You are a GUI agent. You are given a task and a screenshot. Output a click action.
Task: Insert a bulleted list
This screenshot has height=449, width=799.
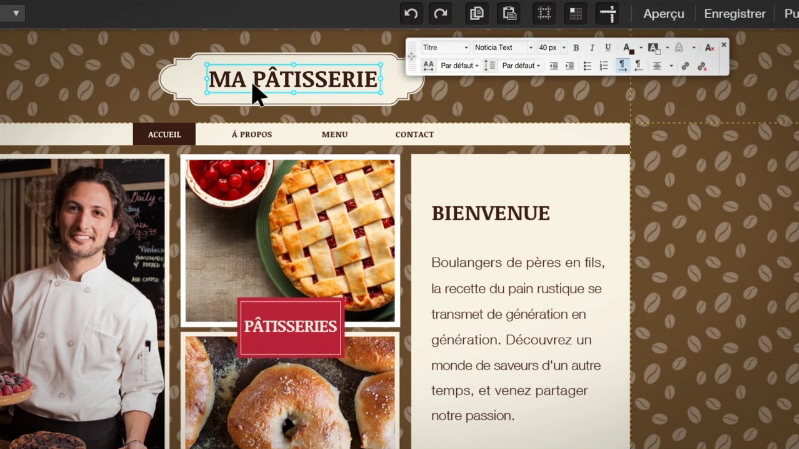(586, 66)
